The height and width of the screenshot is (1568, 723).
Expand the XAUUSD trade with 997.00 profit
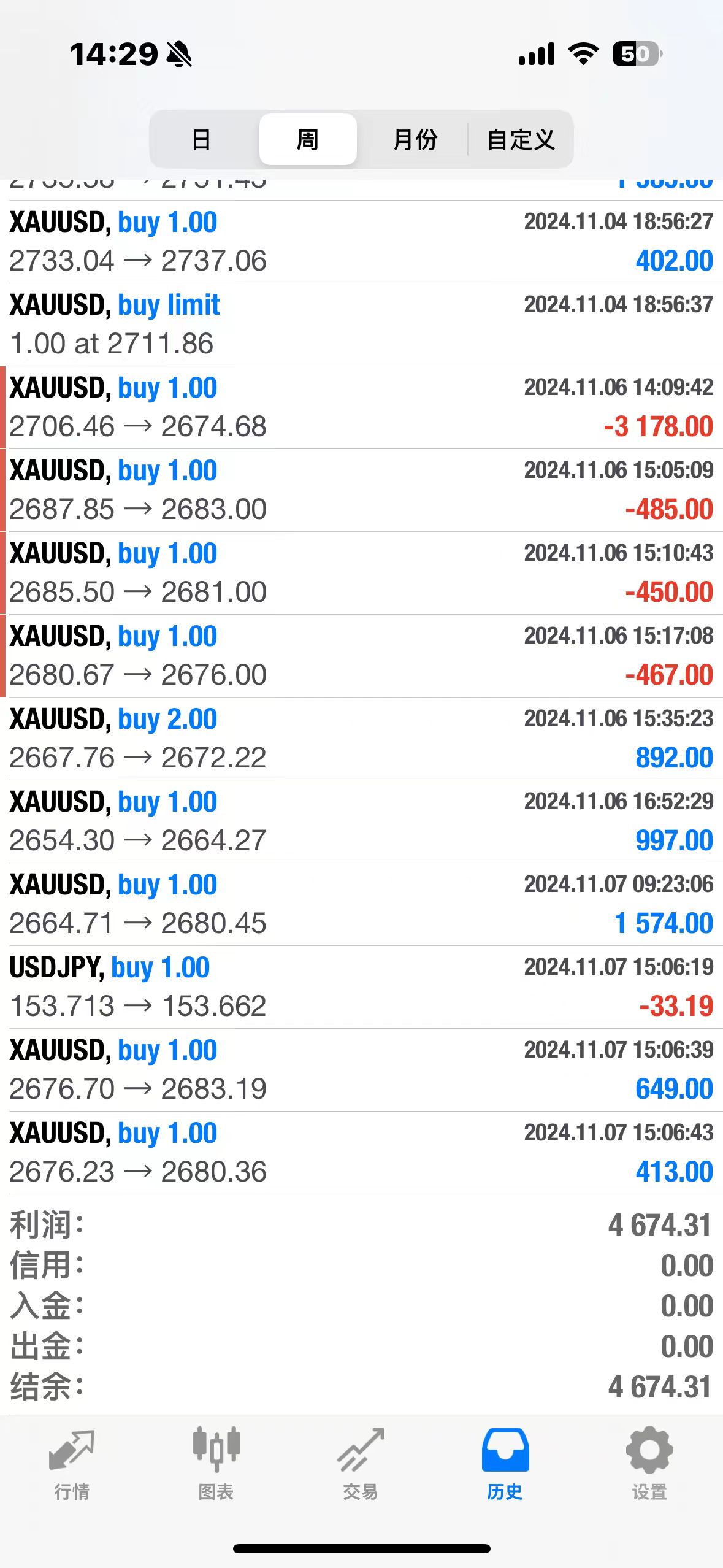pyautogui.click(x=361, y=821)
